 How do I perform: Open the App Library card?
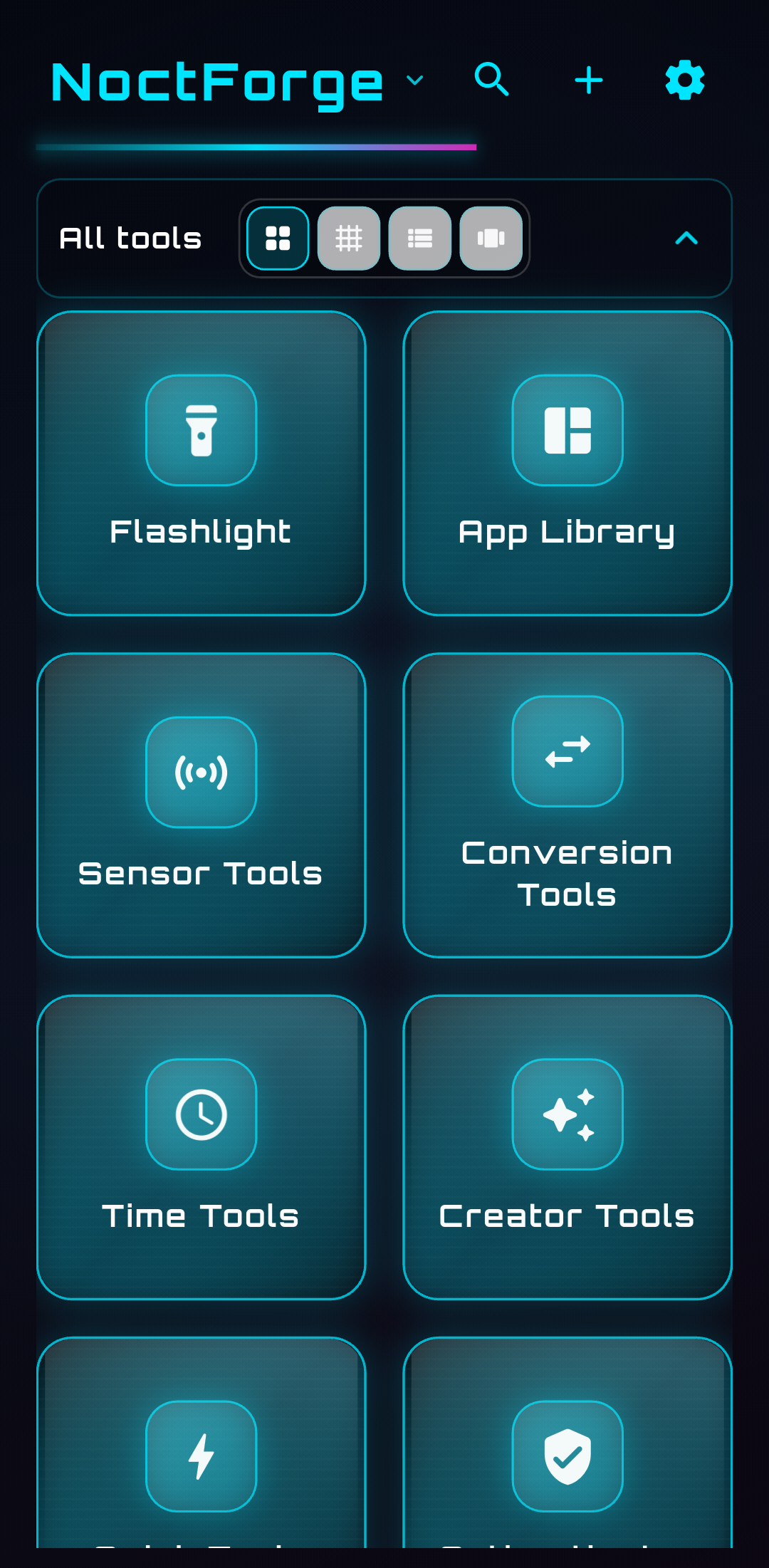pyautogui.click(x=567, y=463)
